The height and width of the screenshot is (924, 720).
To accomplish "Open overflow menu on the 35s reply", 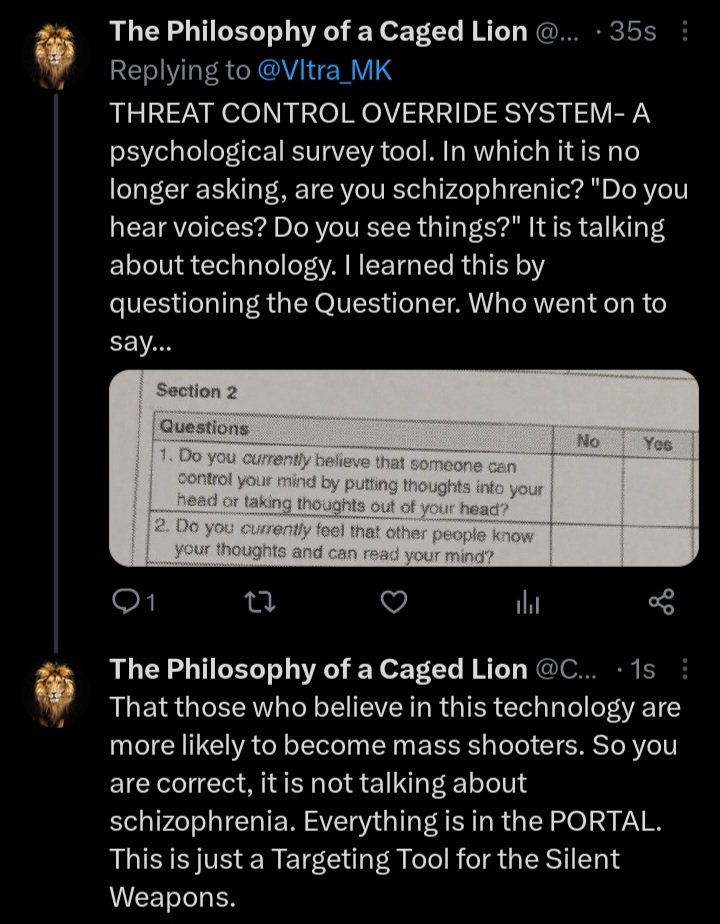I will tap(684, 32).
